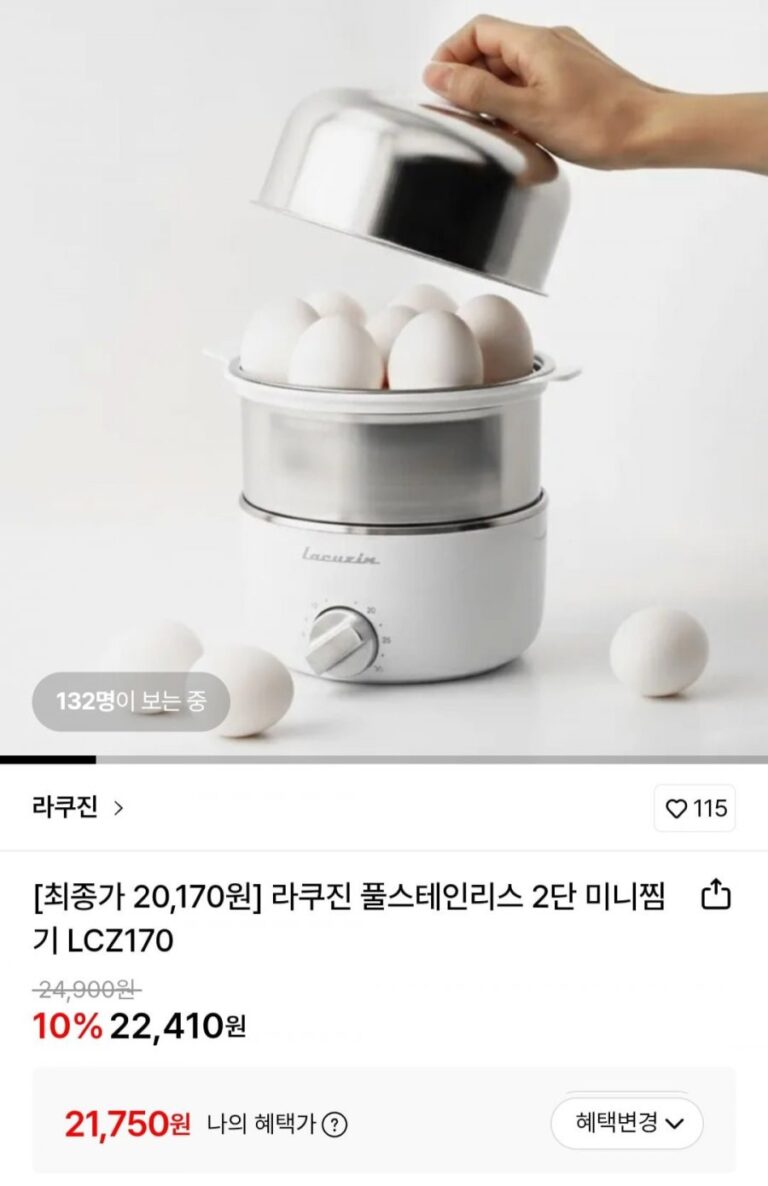
Task: Expand the 혜택변경 dropdown
Action: tap(627, 1123)
